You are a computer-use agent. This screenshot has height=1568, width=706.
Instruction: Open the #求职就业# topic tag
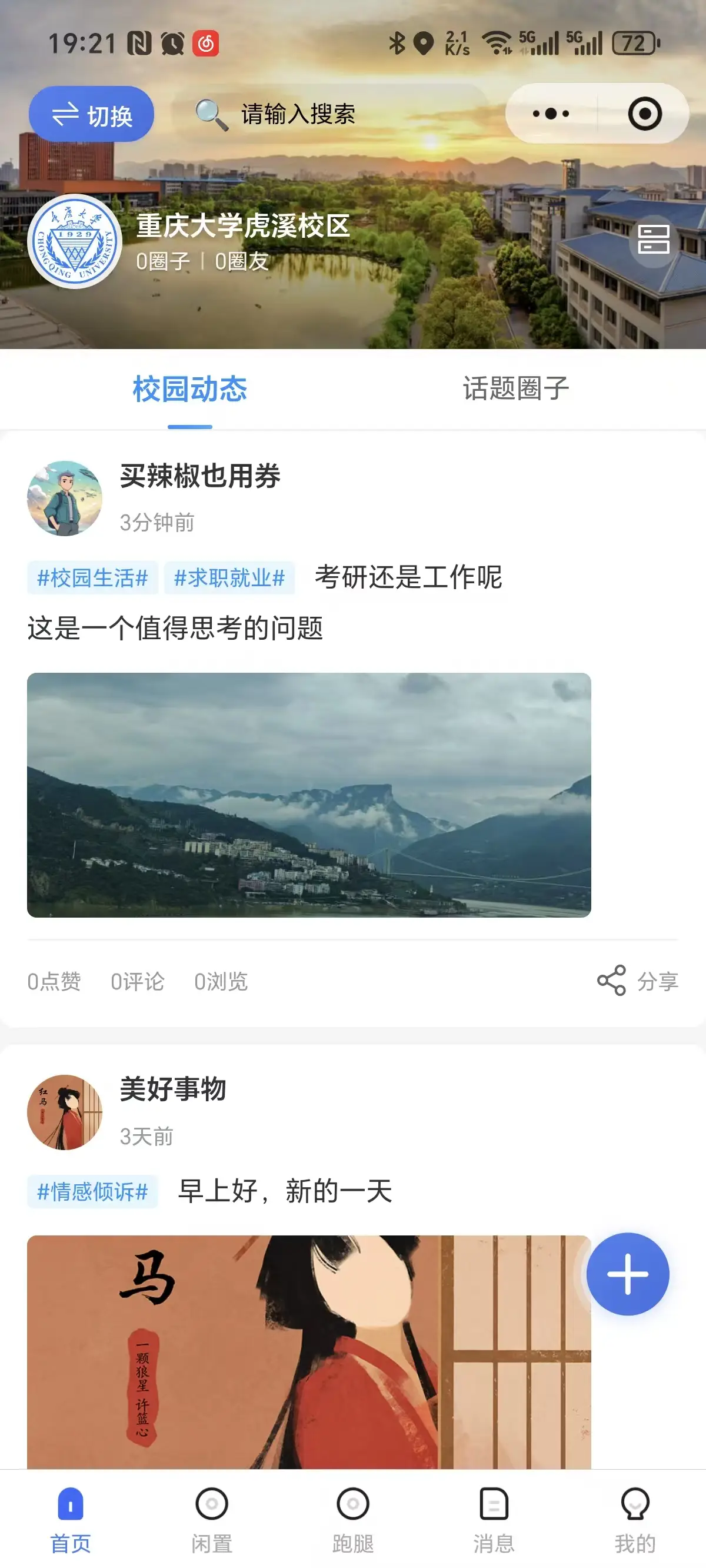pos(229,577)
